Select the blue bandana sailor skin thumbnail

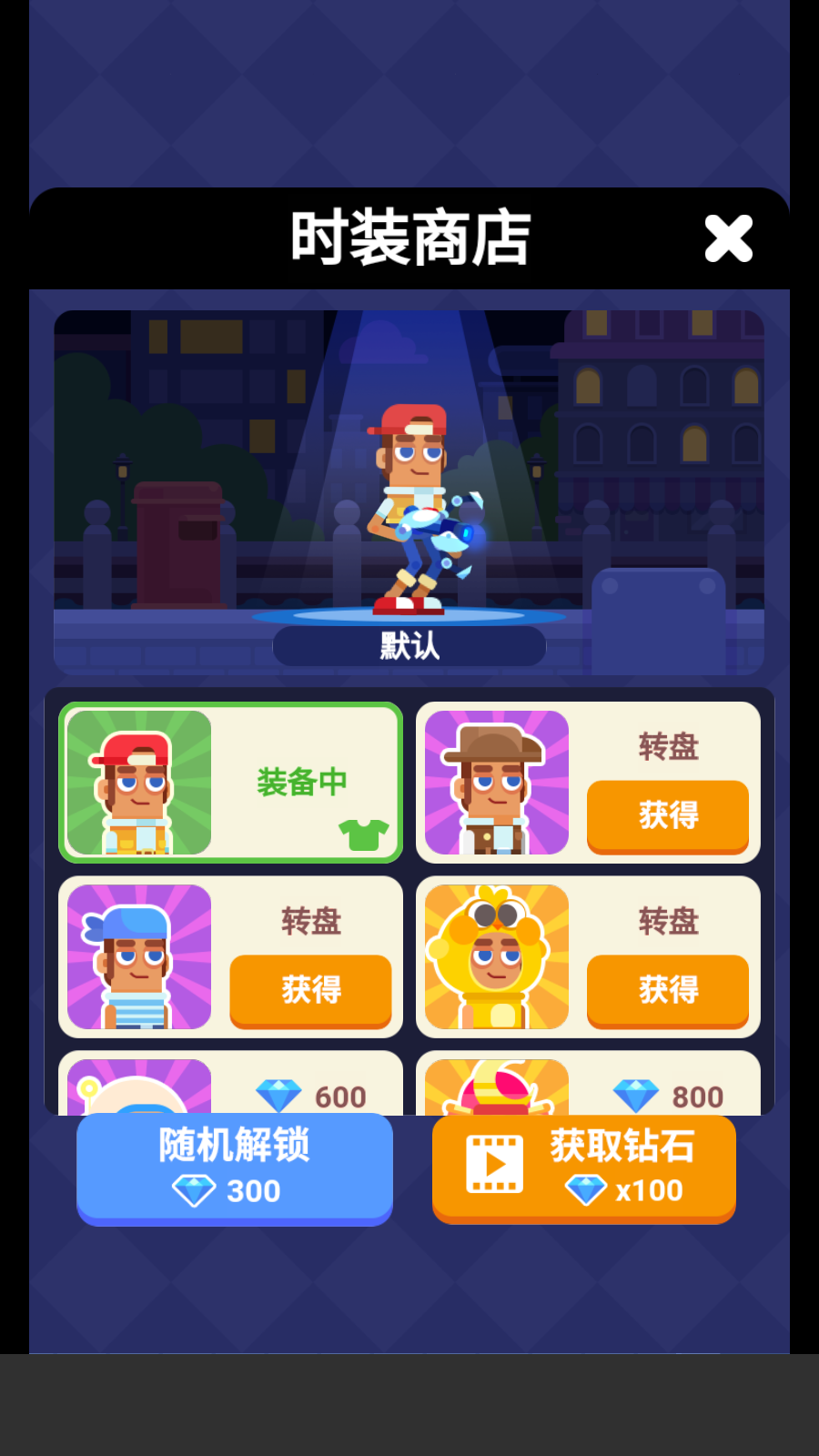click(138, 957)
